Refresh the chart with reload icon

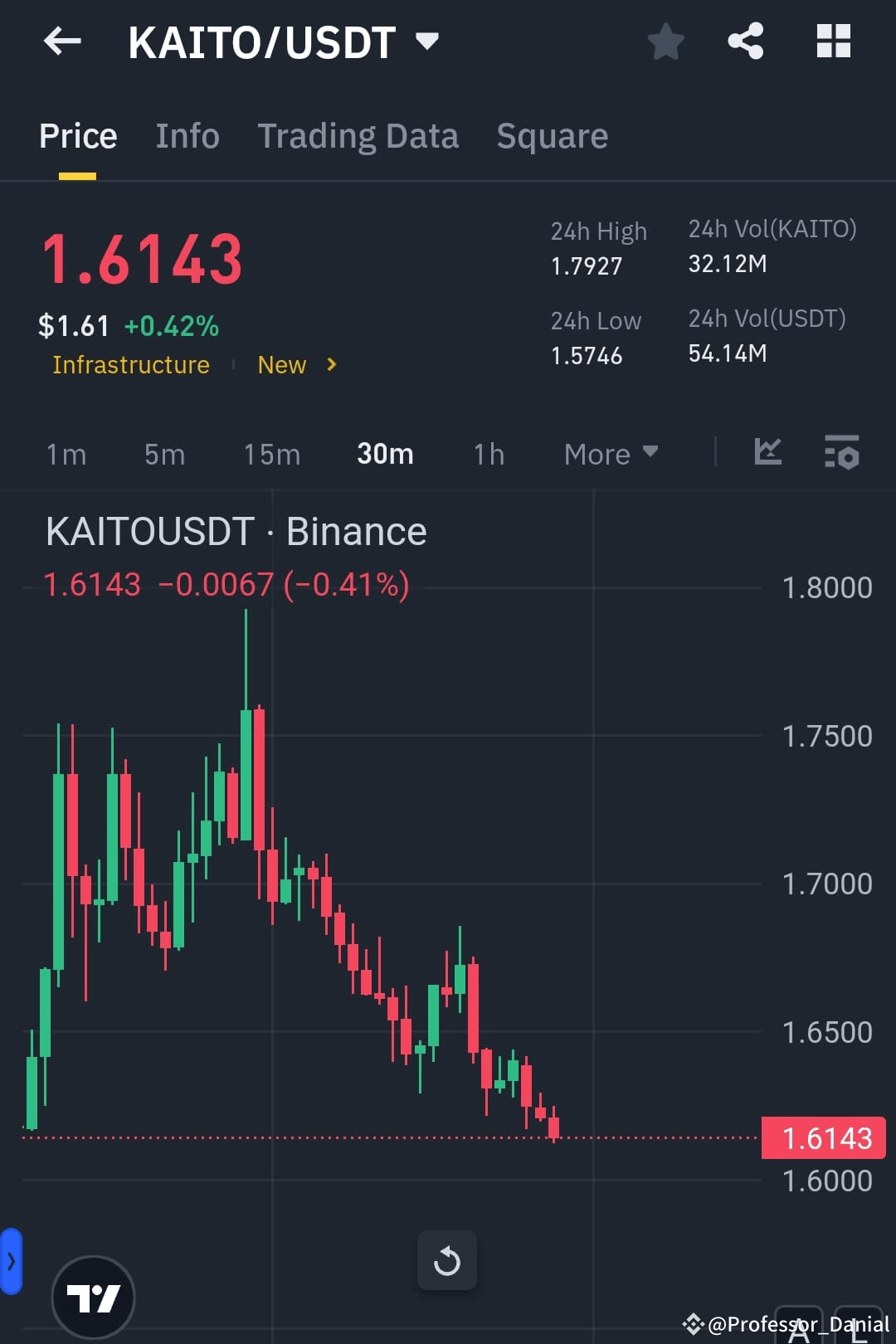pos(447,1260)
